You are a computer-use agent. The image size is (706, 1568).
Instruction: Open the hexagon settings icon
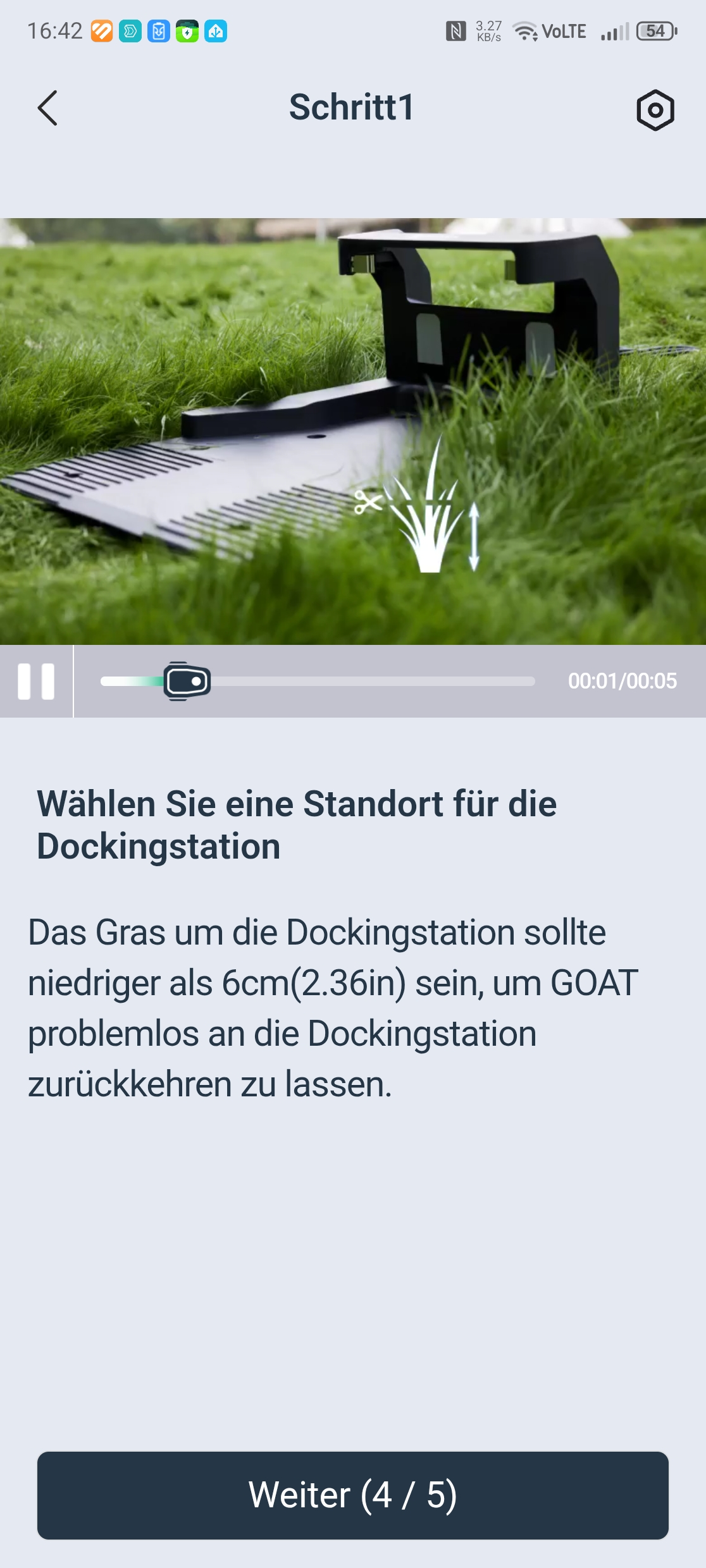click(655, 110)
